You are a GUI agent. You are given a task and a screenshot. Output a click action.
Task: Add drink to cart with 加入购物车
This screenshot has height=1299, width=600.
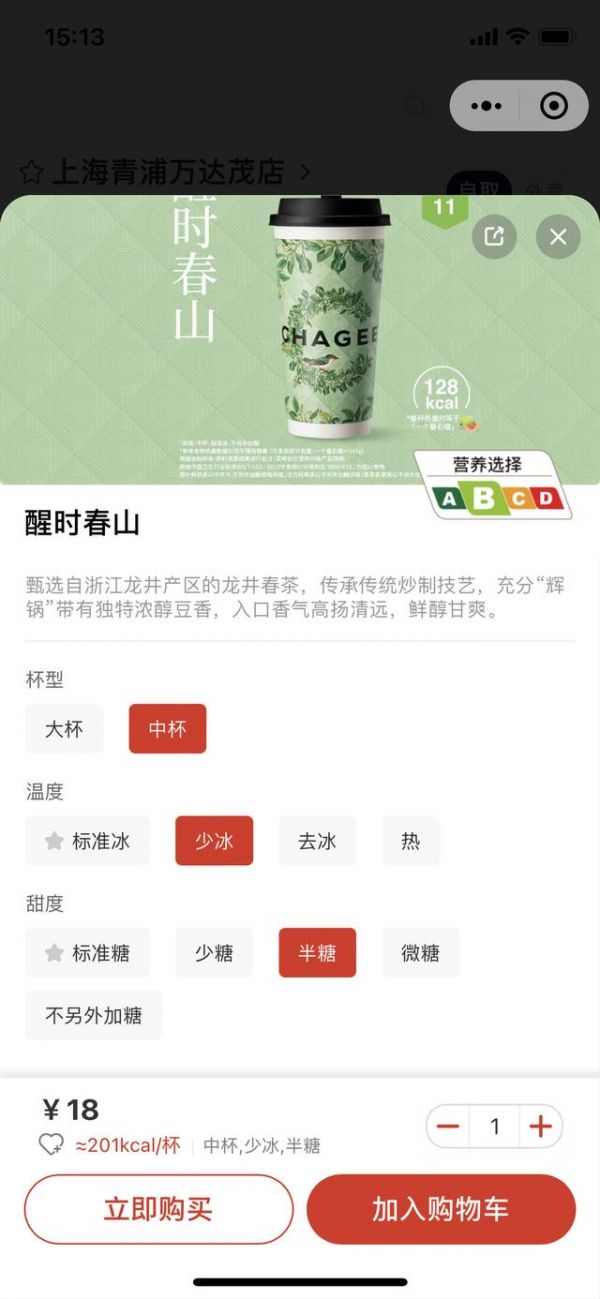click(x=441, y=1209)
